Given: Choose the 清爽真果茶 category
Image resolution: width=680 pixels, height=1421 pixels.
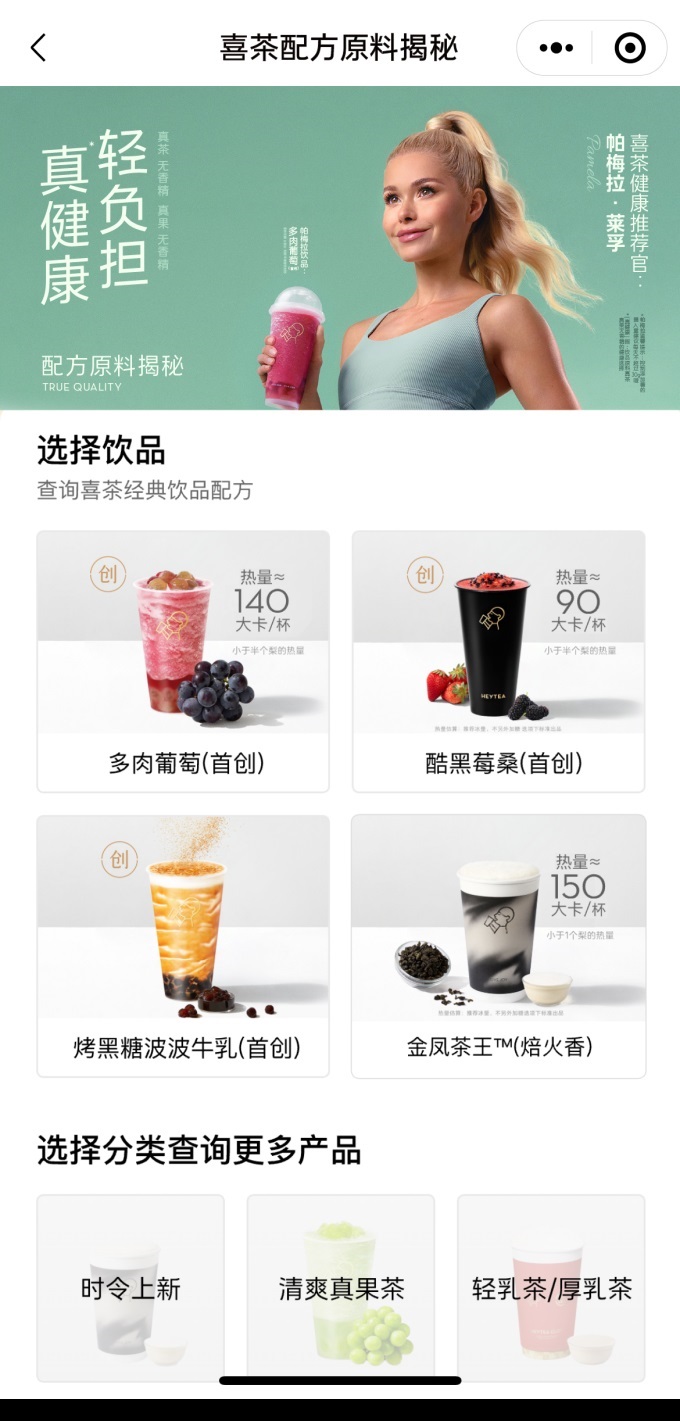Looking at the screenshot, I should click(341, 1288).
